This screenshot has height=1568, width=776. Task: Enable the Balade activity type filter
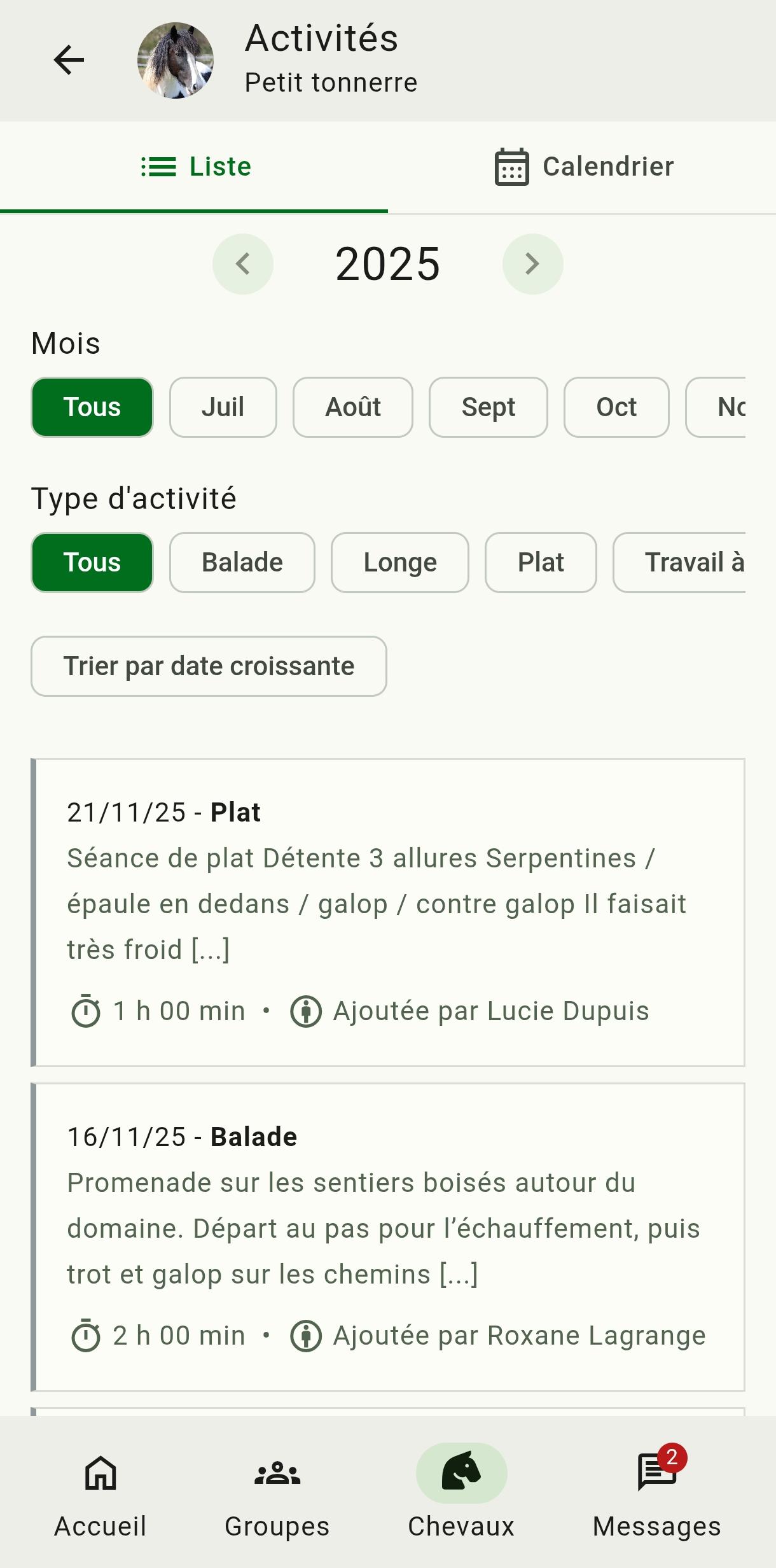tap(242, 562)
